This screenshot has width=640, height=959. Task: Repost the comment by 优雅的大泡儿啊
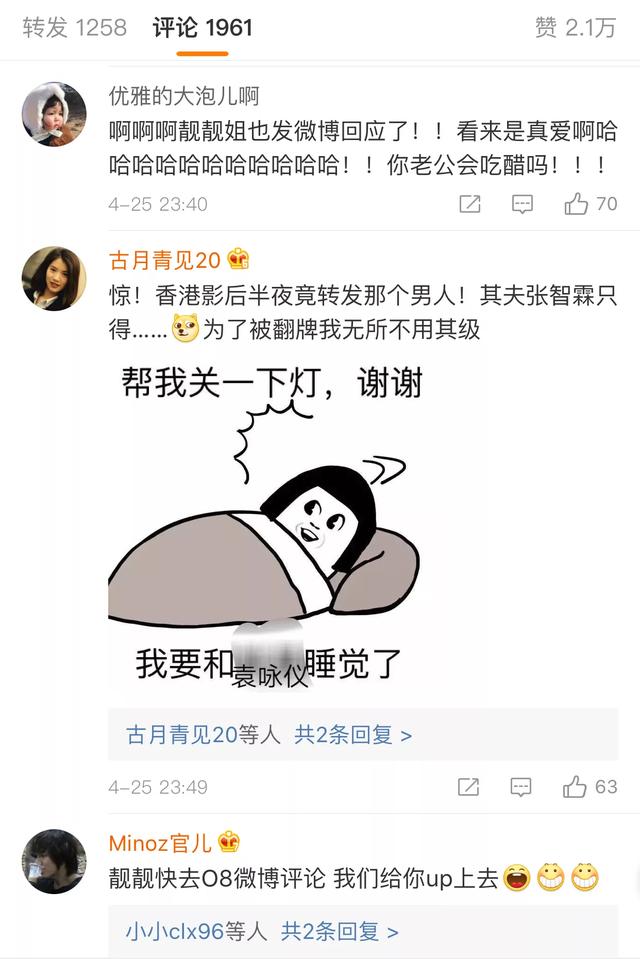[x=469, y=204]
